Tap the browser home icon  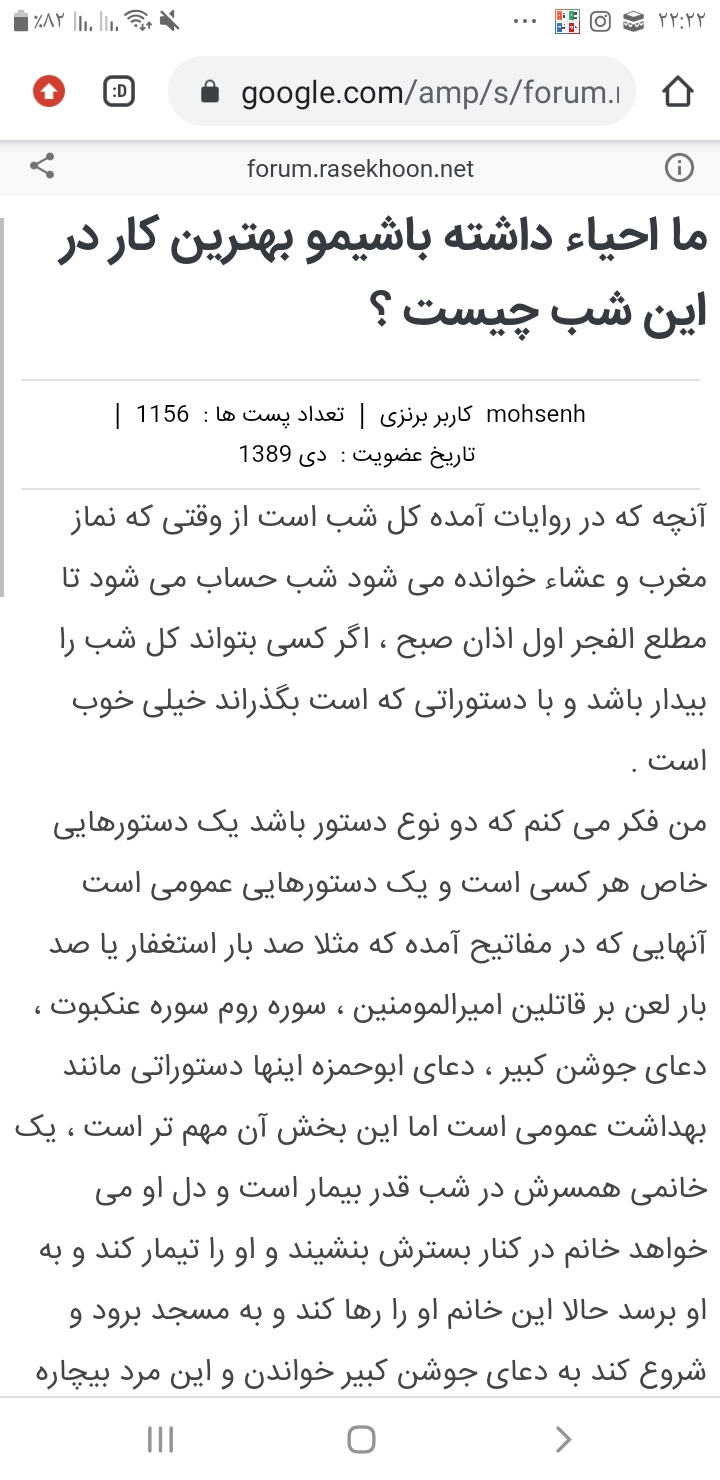[x=677, y=92]
